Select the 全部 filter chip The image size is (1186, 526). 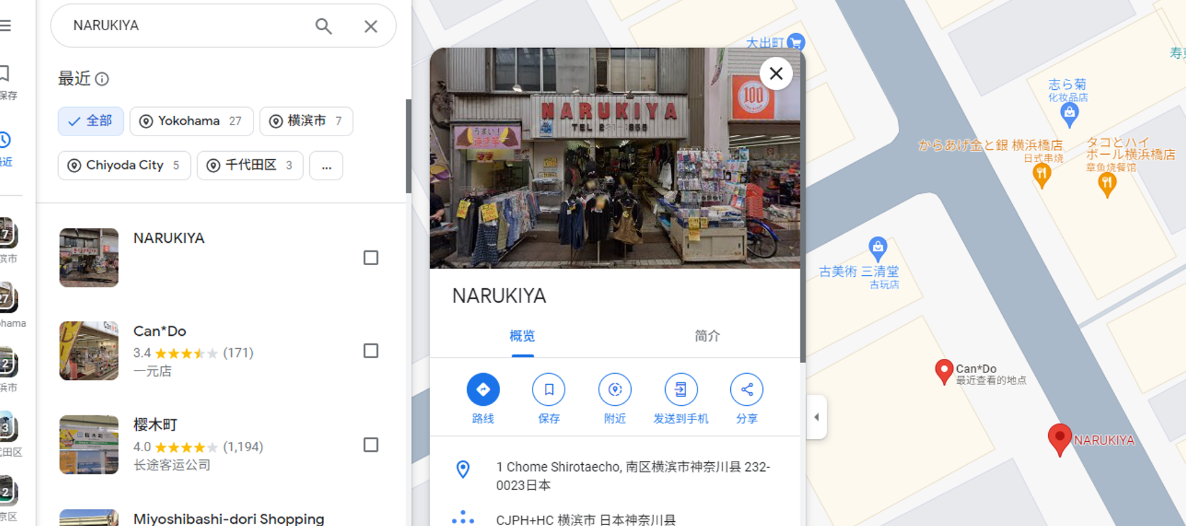tap(90, 121)
